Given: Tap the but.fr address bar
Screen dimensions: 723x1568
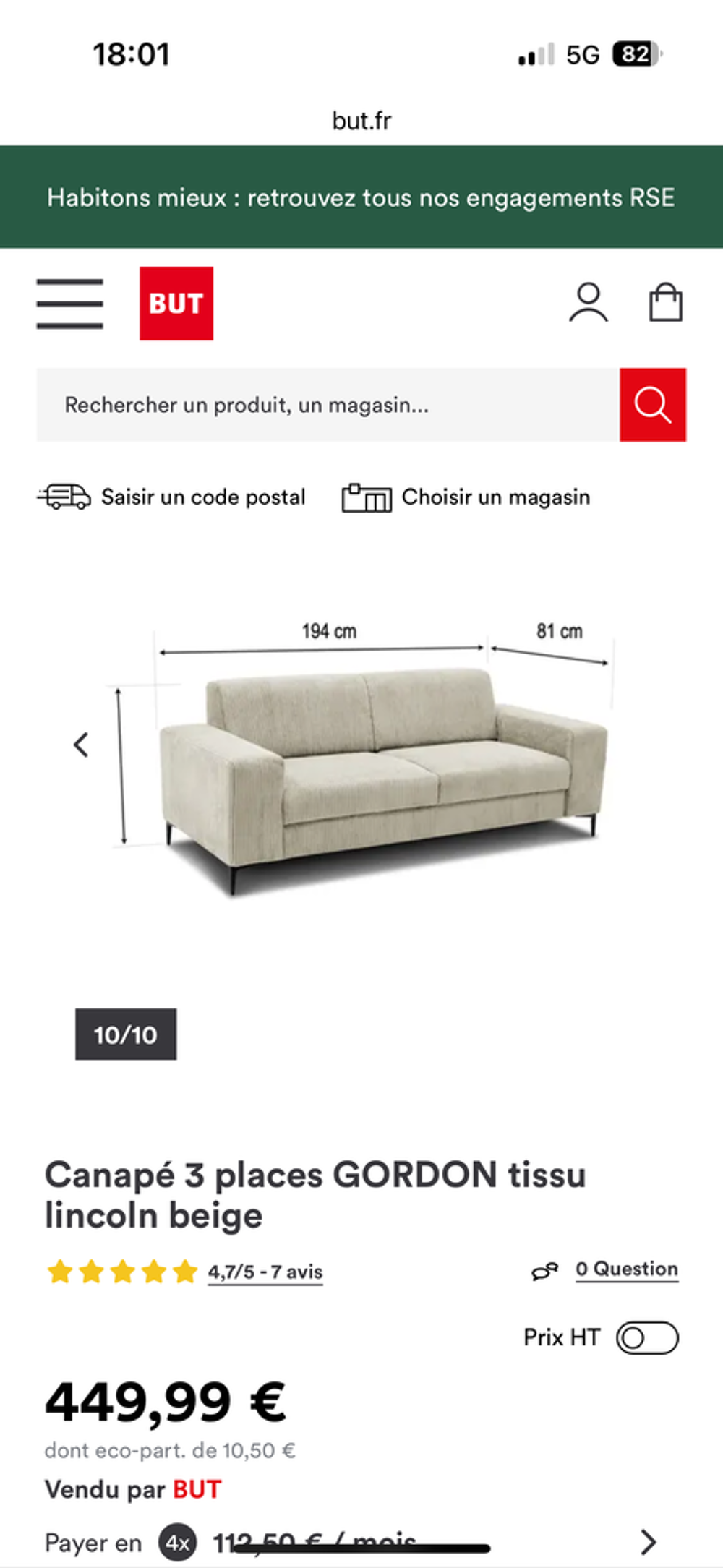Looking at the screenshot, I should (x=361, y=121).
